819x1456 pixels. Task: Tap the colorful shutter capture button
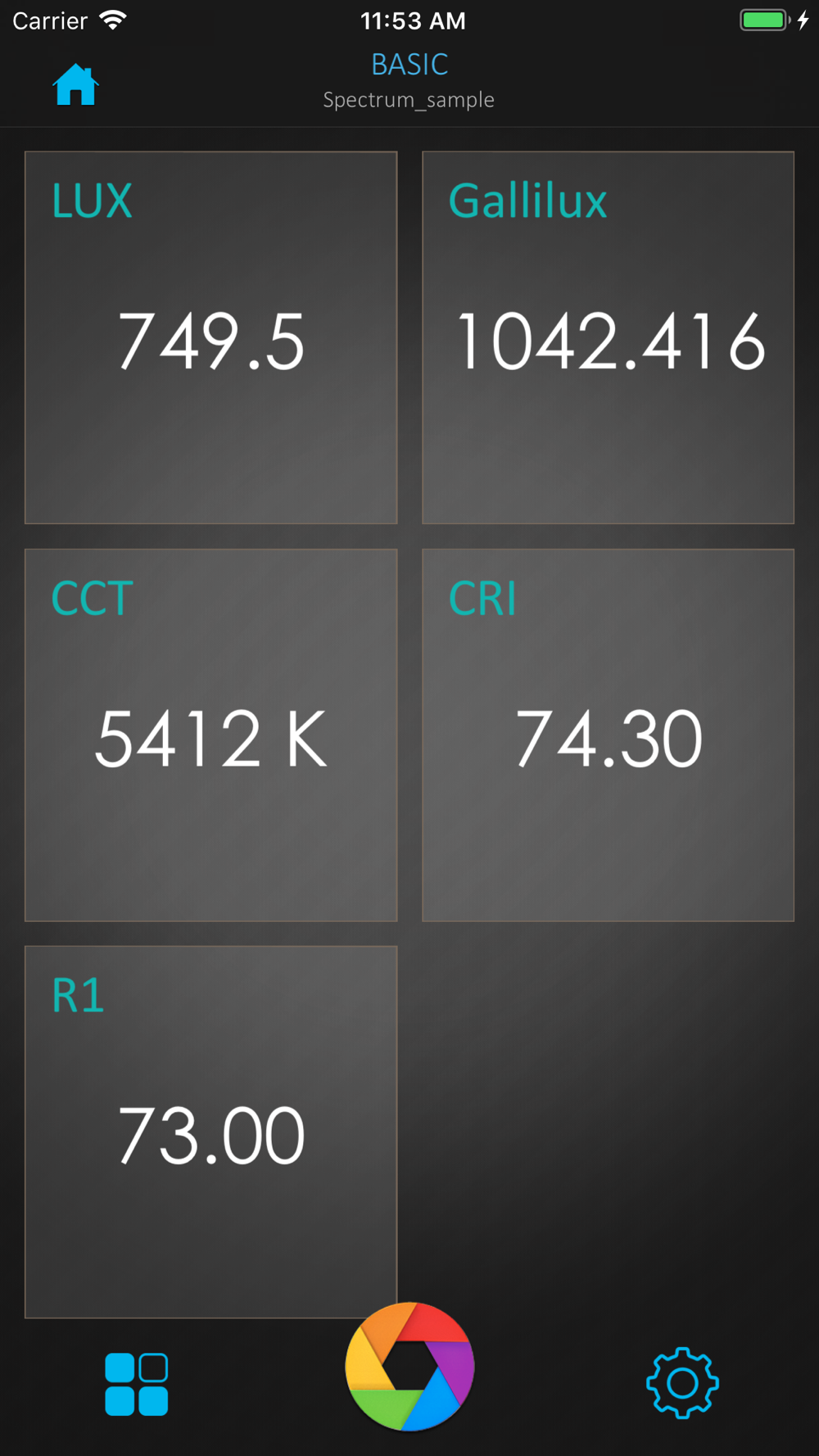coord(409,1367)
